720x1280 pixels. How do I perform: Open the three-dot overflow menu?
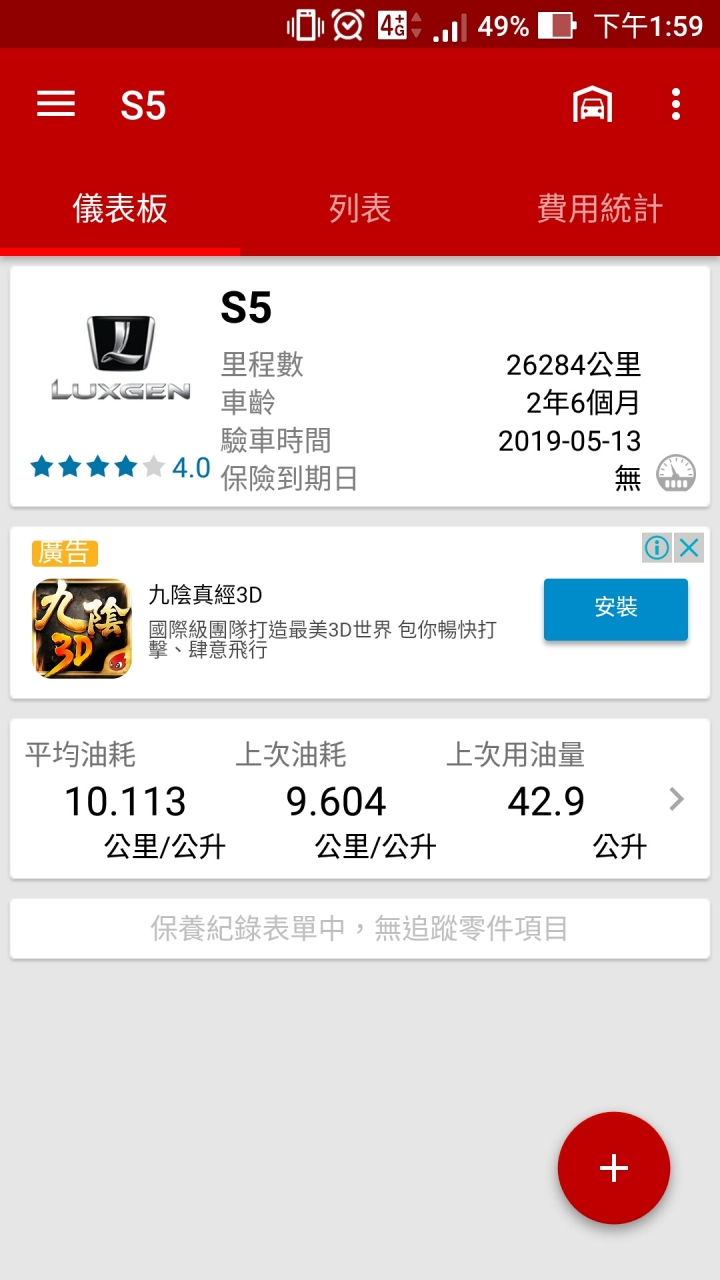tap(676, 104)
